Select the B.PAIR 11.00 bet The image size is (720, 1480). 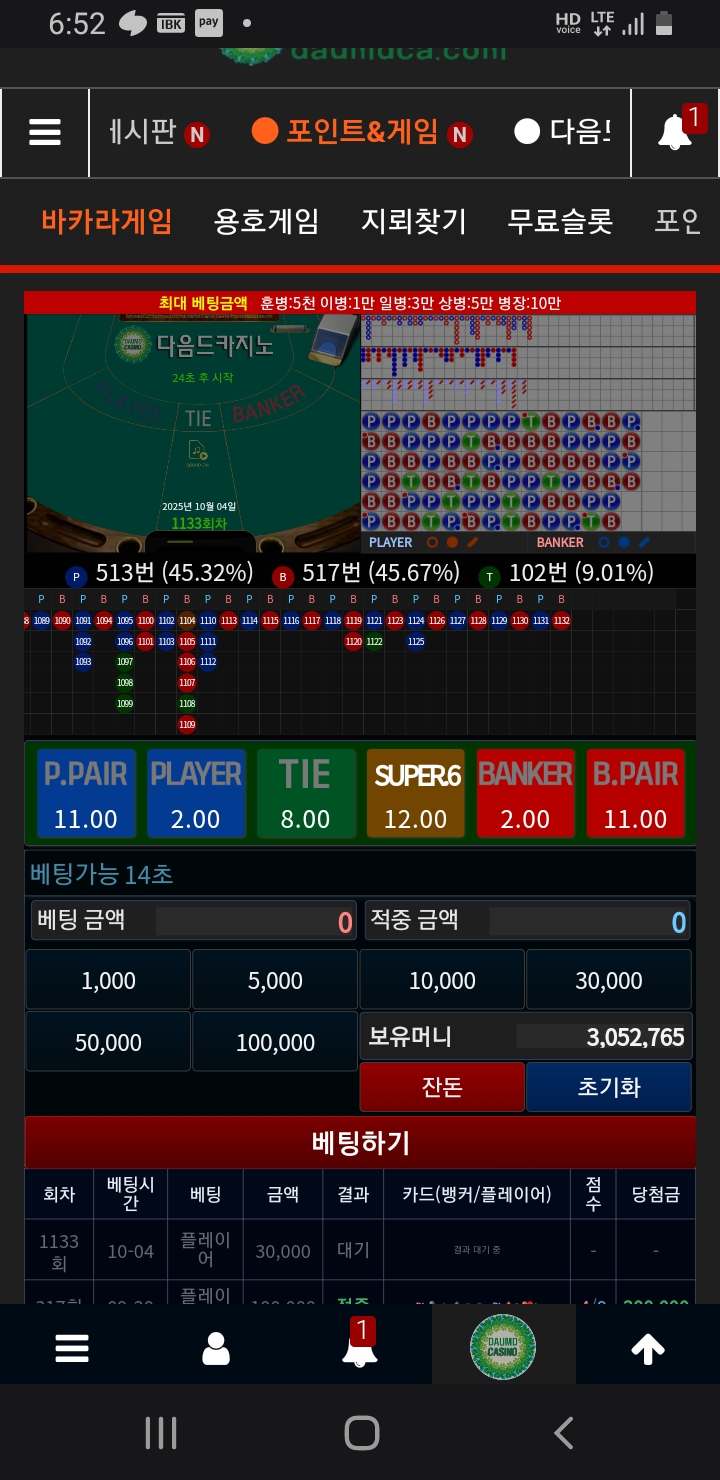click(635, 793)
